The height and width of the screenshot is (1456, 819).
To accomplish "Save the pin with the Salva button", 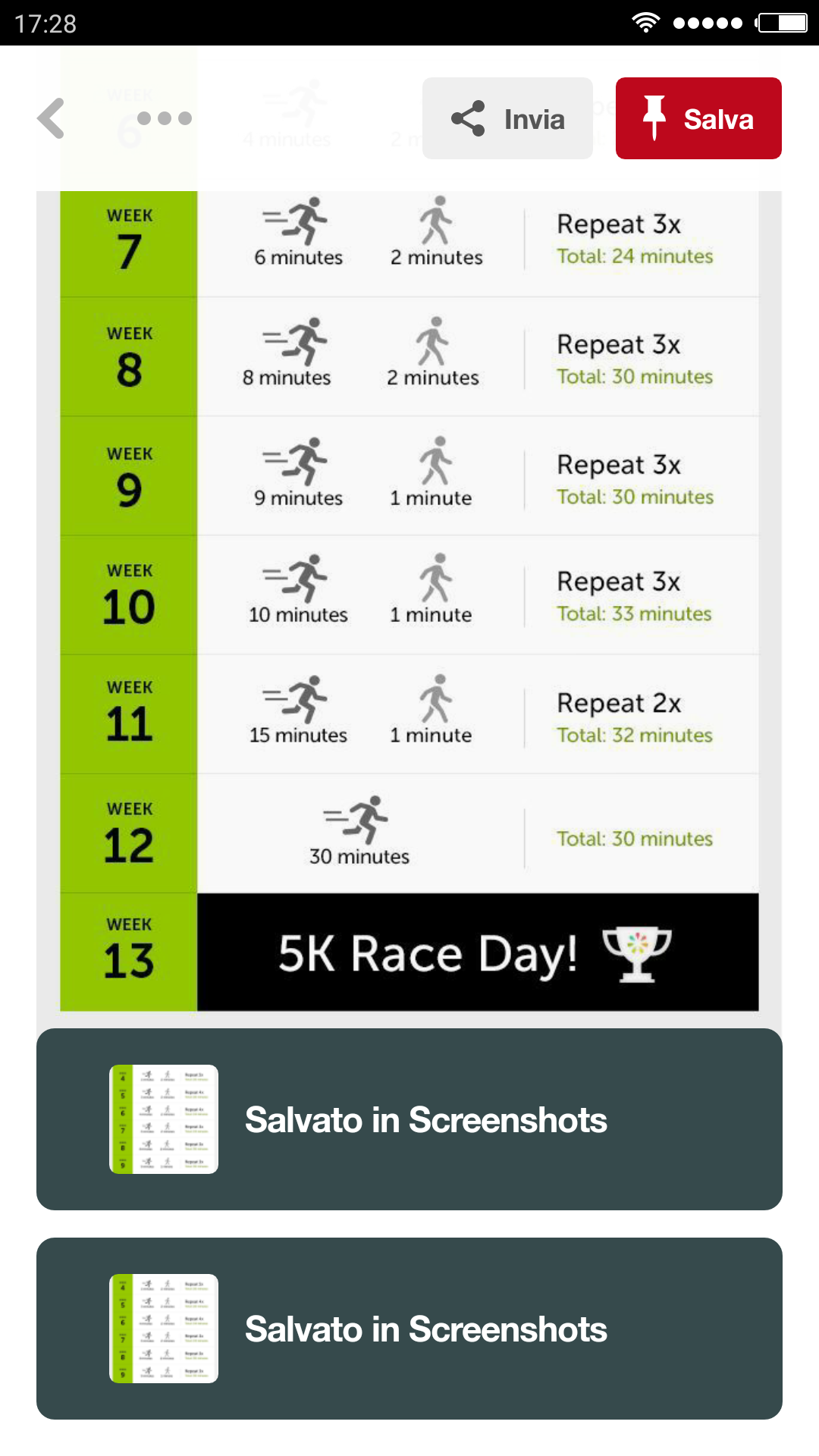I will [x=698, y=119].
